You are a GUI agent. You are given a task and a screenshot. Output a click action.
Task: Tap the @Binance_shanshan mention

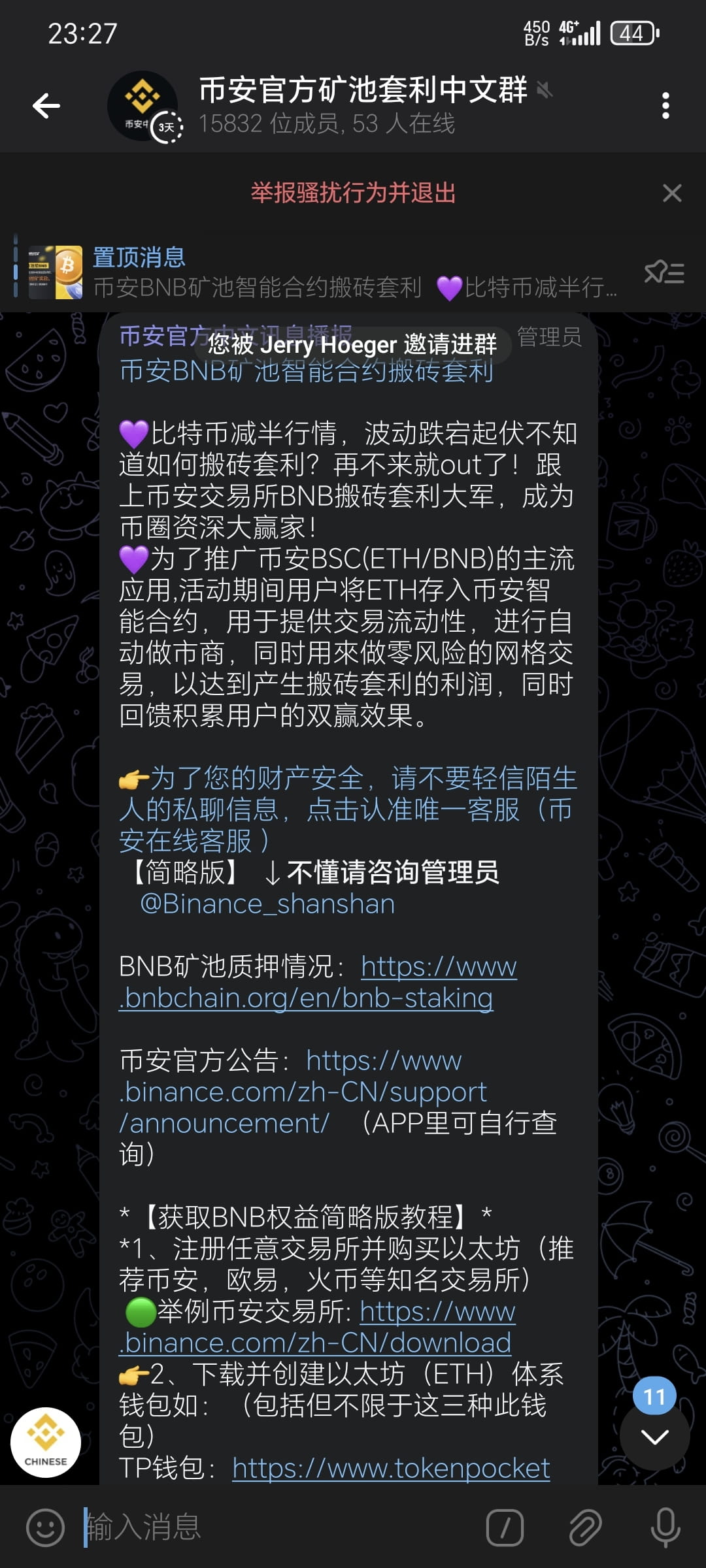coord(267,904)
